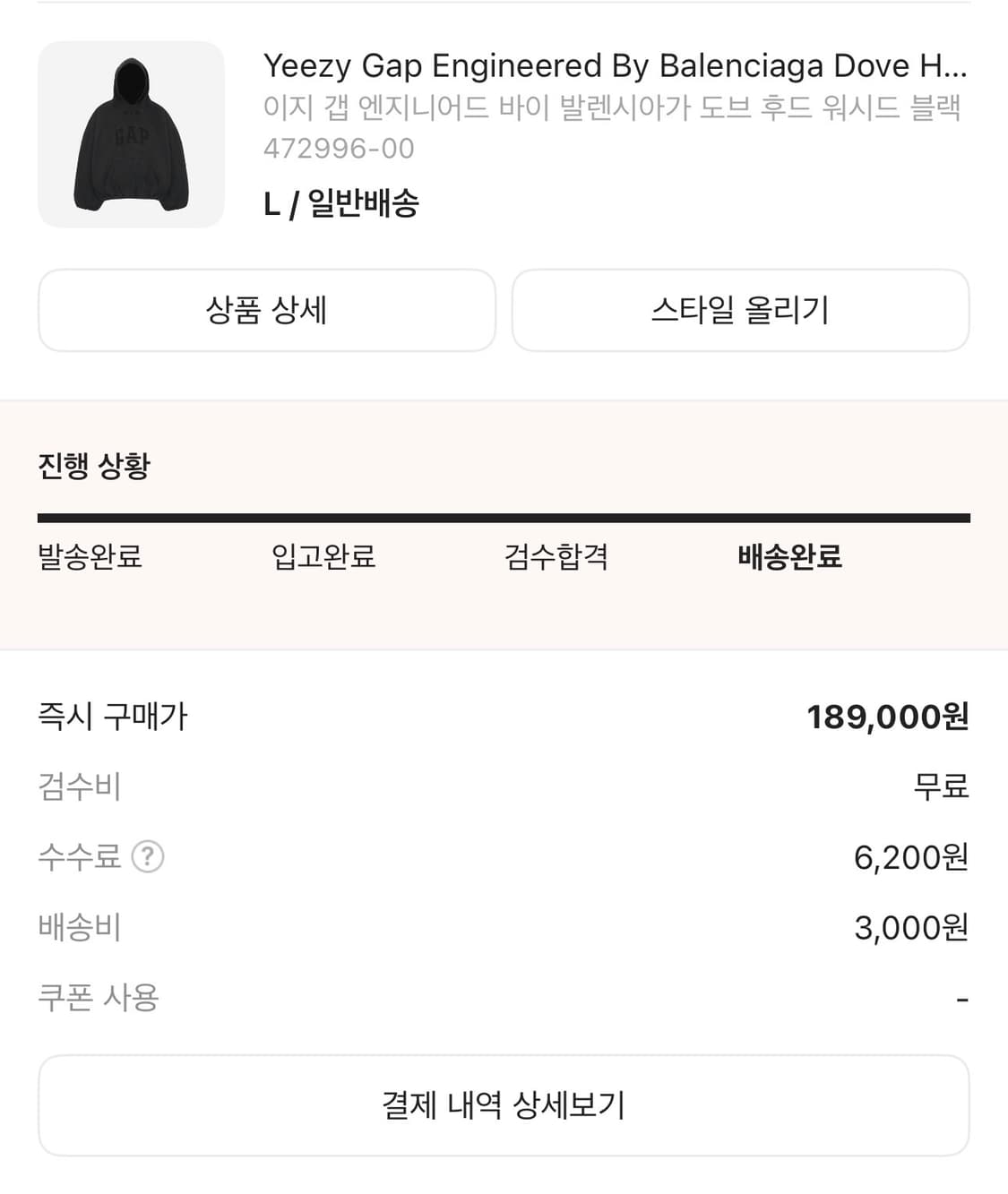Click the 진행 상황 section header

pyautogui.click(x=95, y=465)
